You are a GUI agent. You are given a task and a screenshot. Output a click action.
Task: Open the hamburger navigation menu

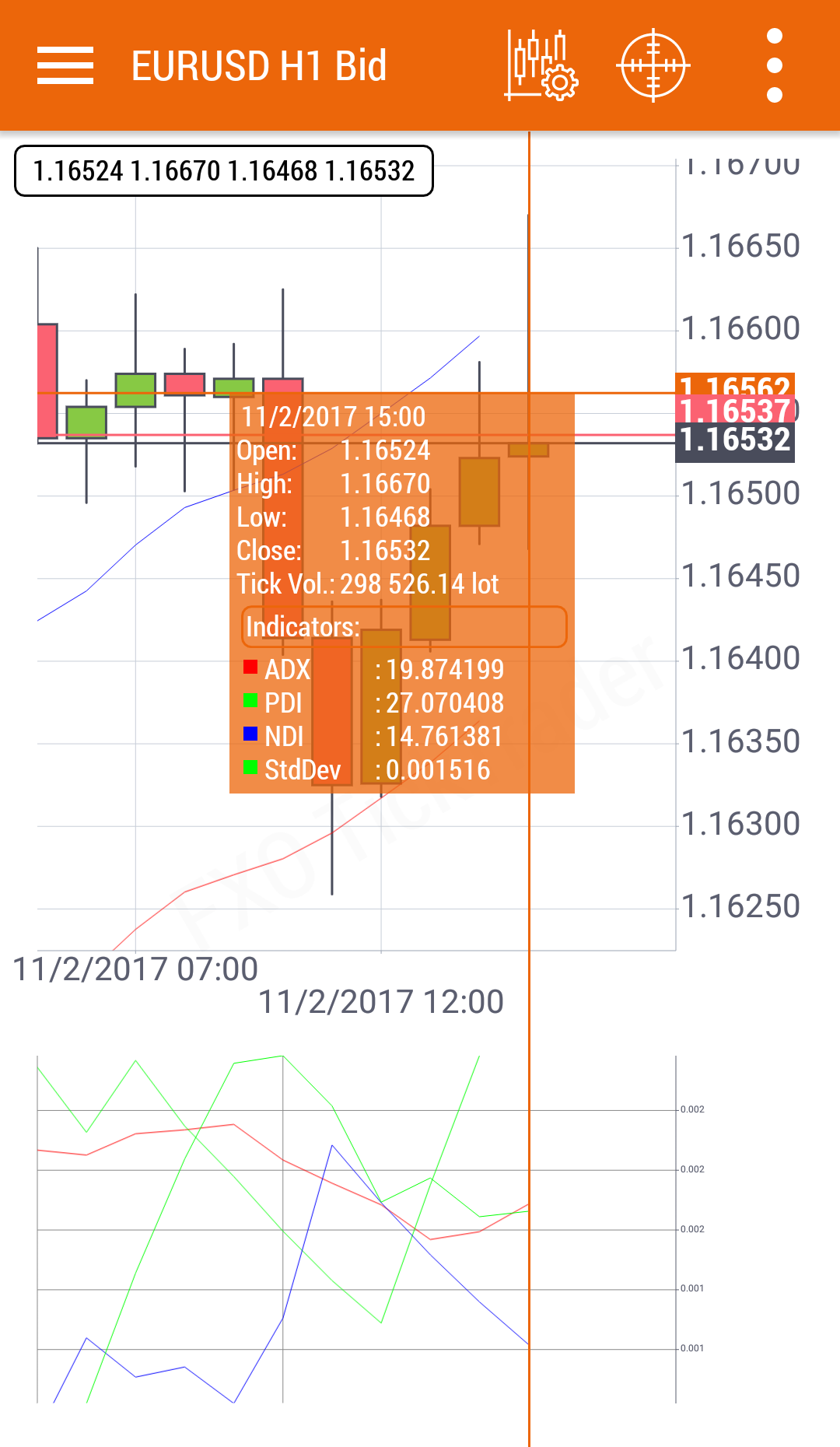pyautogui.click(x=65, y=65)
